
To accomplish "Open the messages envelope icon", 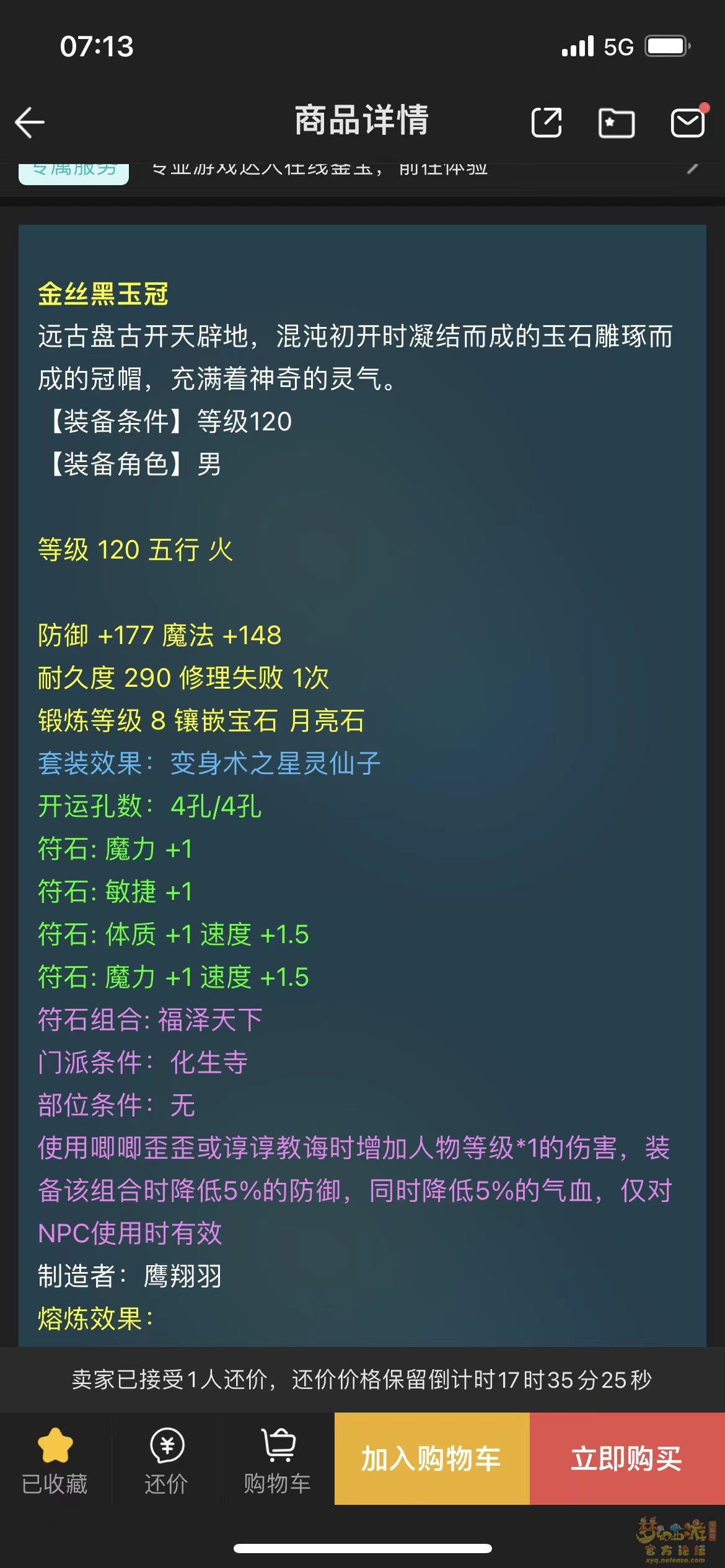I will [687, 122].
